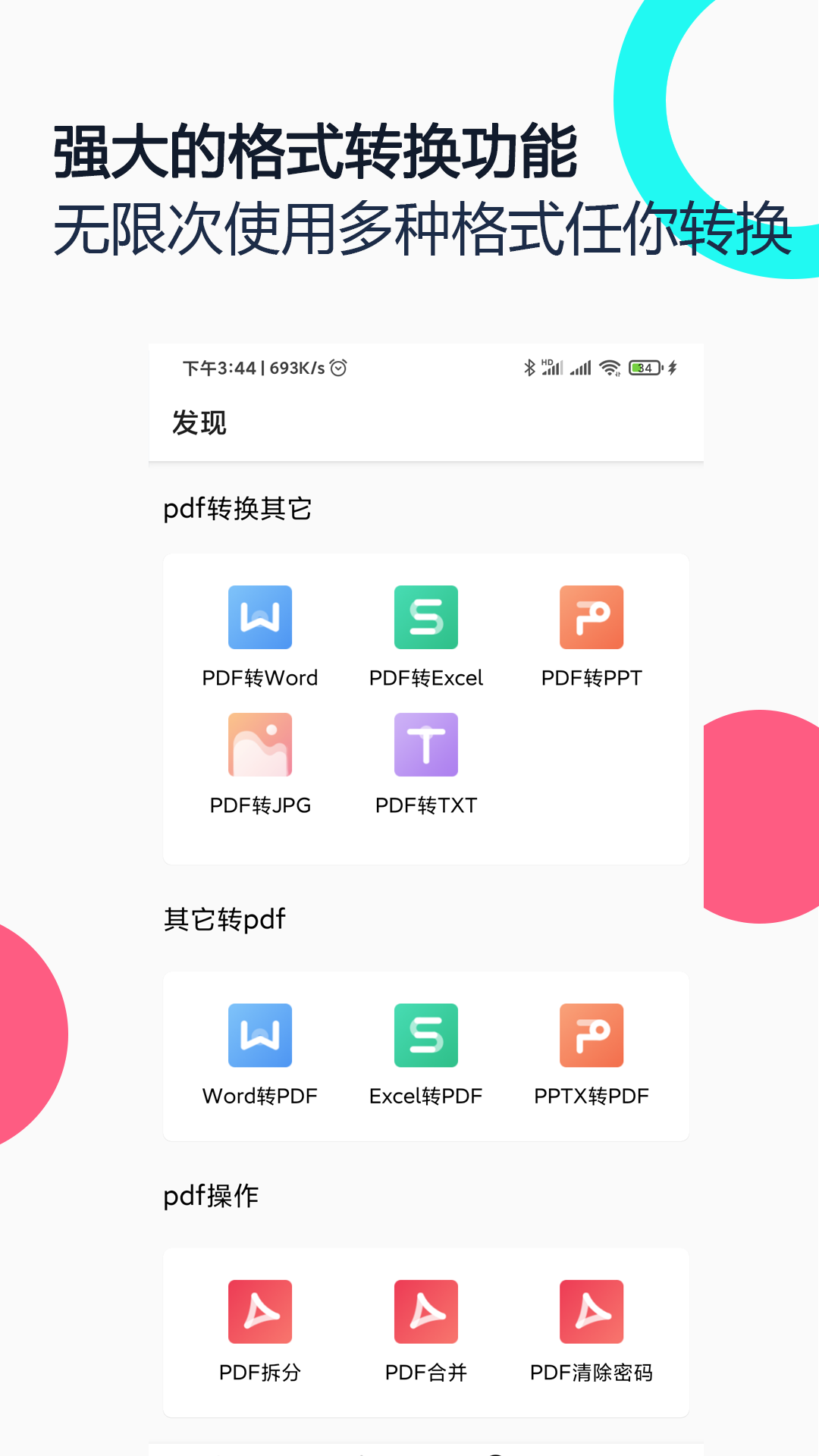Screen dimensions: 819x1456
Task: Select the PDF清除密码 password removal icon
Action: point(591,1310)
